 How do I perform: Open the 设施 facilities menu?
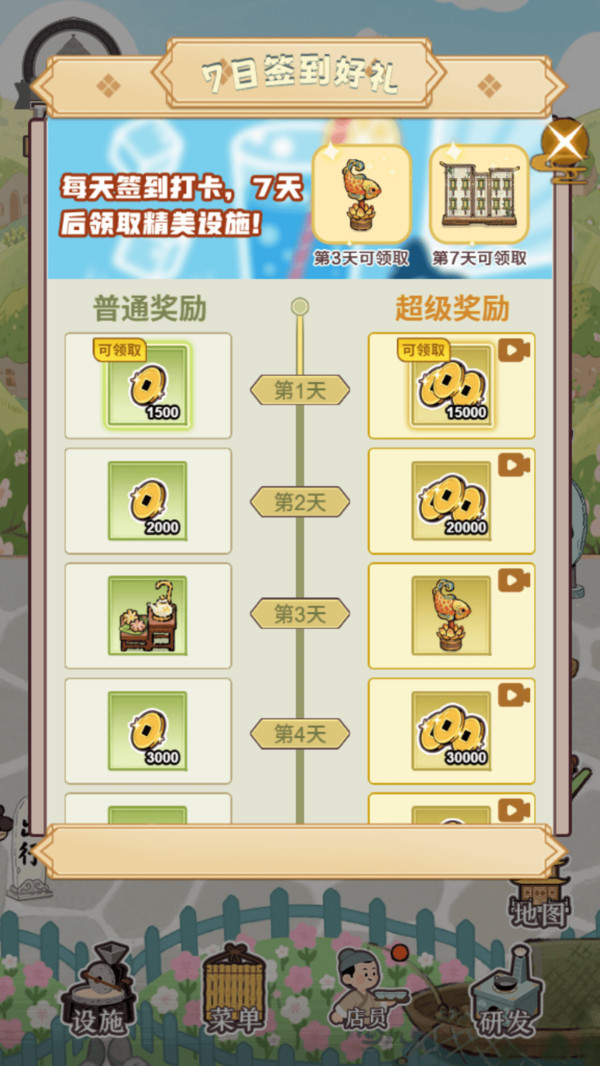[97, 991]
